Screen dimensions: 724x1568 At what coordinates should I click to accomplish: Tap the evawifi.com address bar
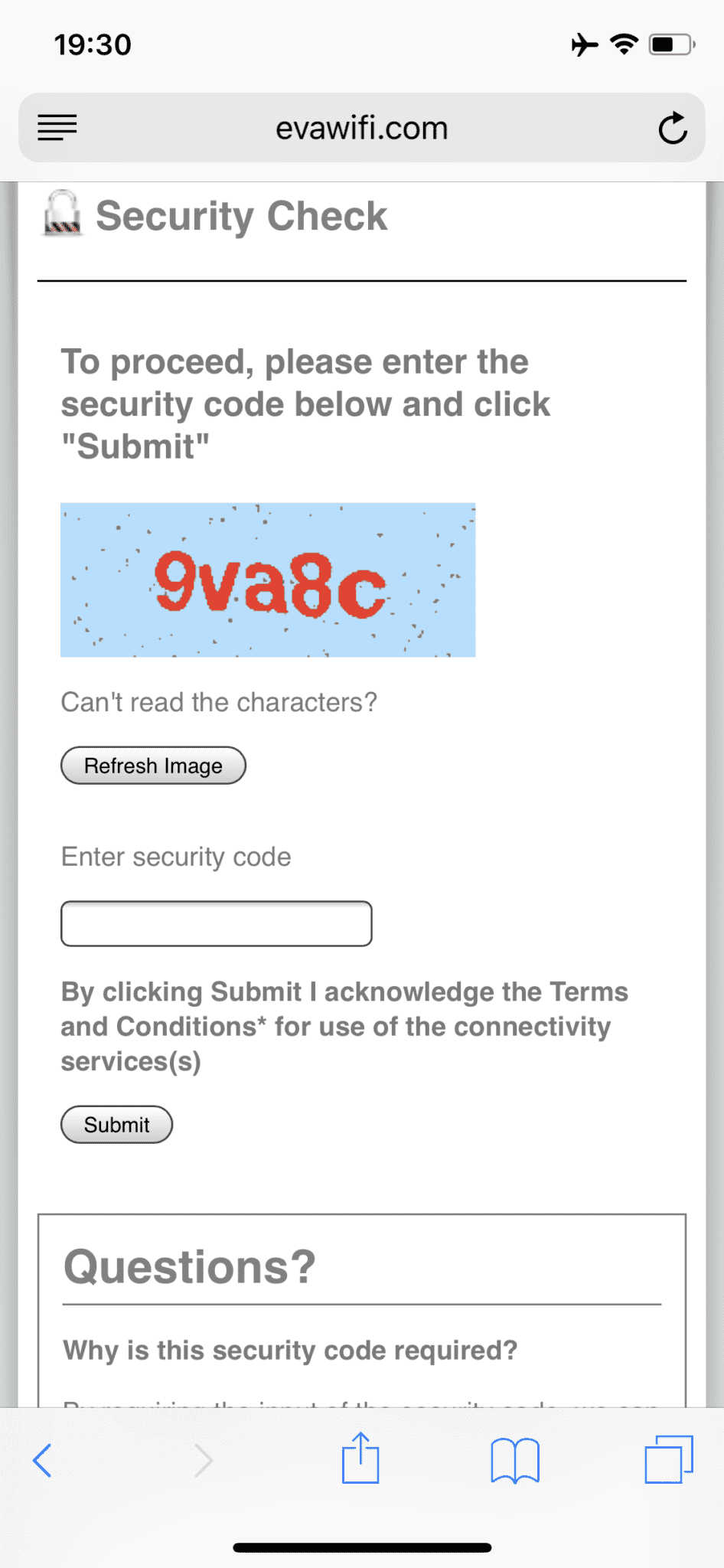[x=362, y=128]
